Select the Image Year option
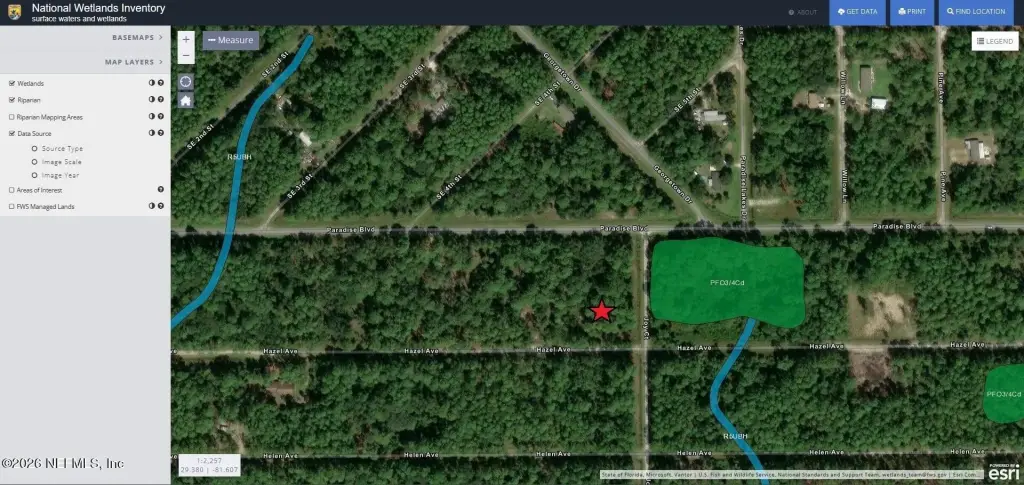Image resolution: width=1024 pixels, height=485 pixels. click(34, 175)
